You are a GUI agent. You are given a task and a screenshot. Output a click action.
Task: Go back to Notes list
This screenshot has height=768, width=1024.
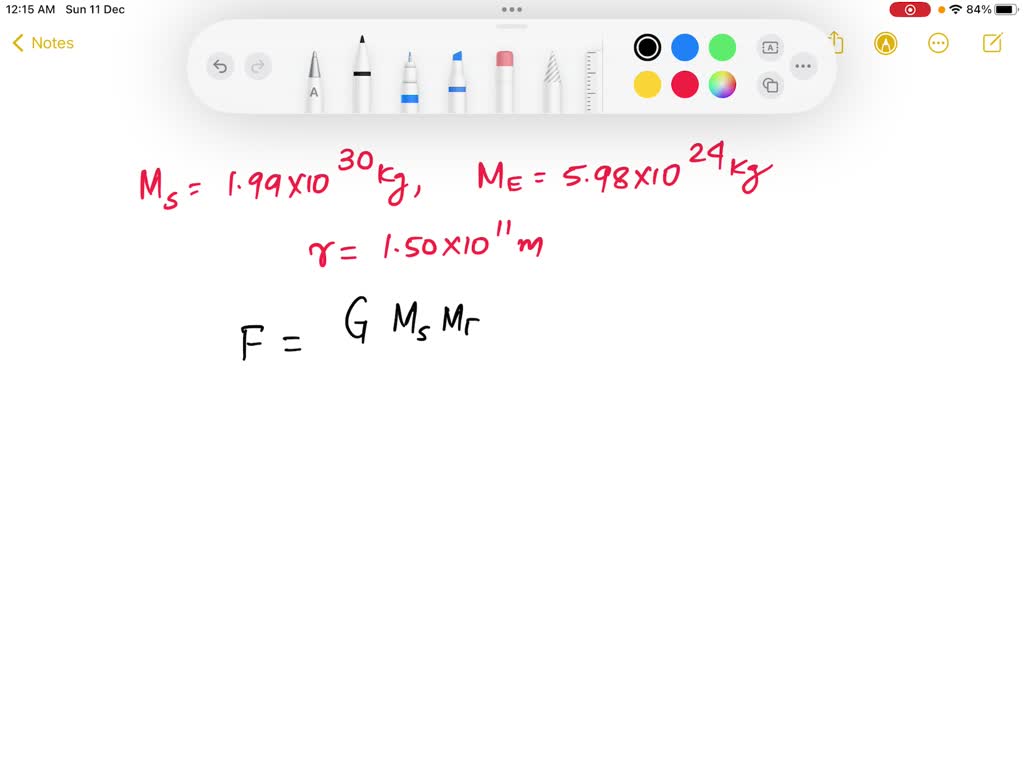coord(43,43)
